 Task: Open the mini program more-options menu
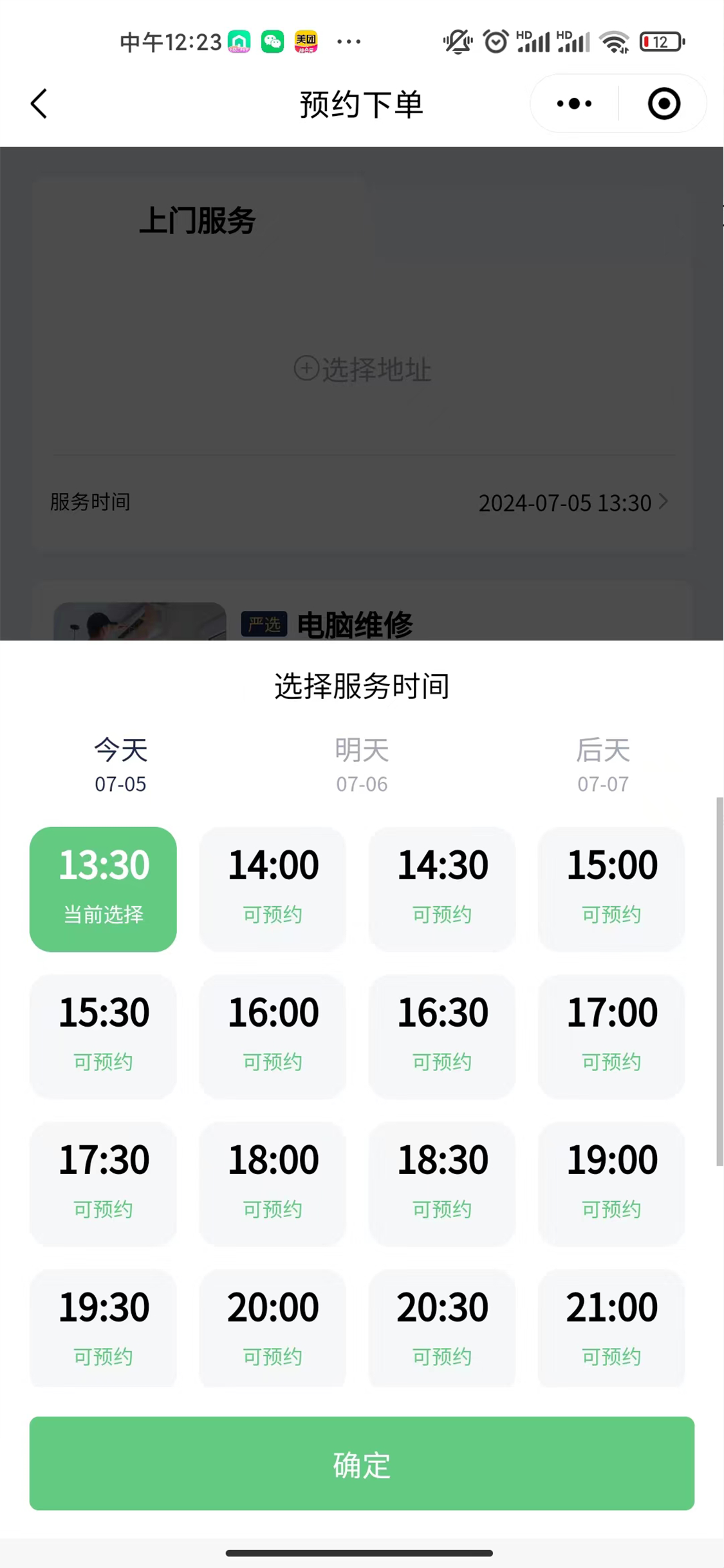[574, 104]
